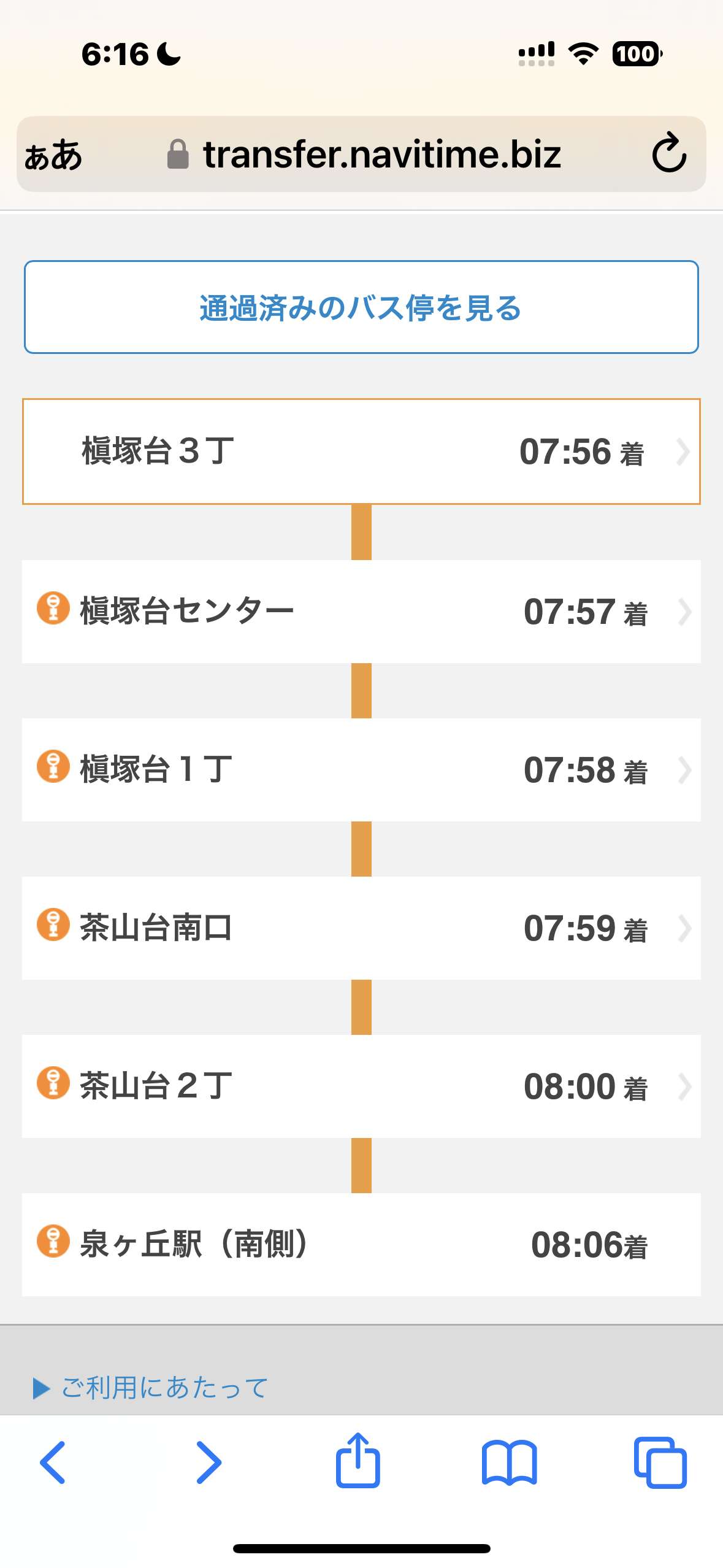Select the 槇塚台１丁 bus stop

361,769
